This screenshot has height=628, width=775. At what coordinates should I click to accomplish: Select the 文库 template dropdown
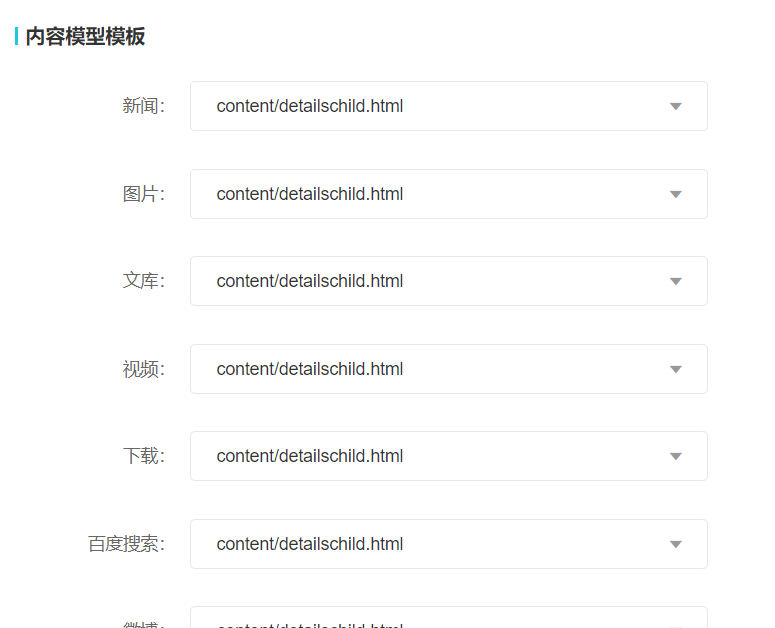[x=448, y=281]
